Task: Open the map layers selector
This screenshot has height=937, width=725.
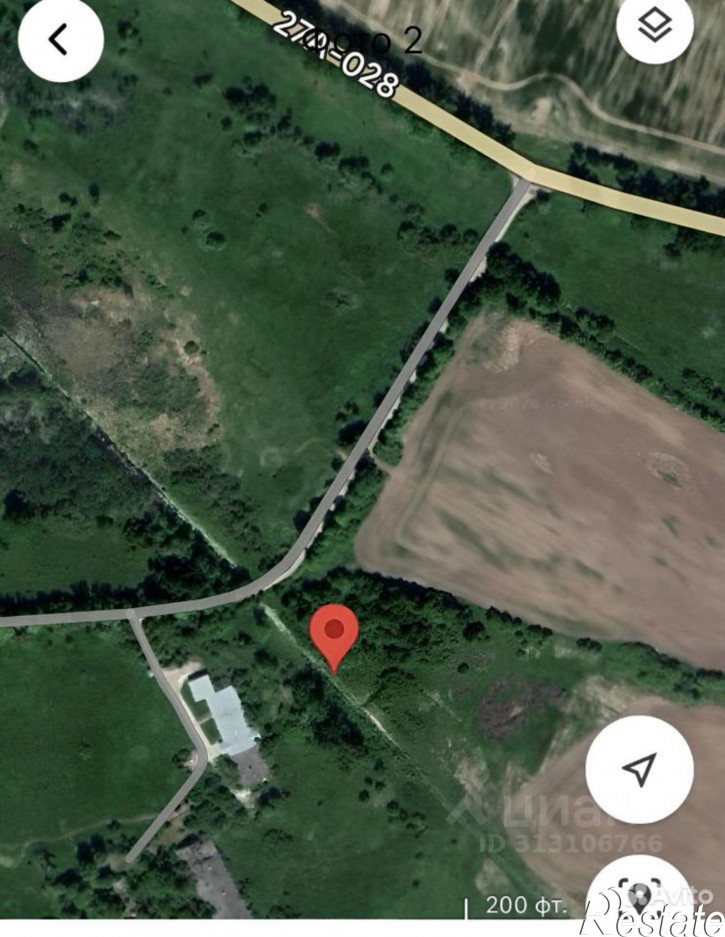Action: [x=655, y=27]
